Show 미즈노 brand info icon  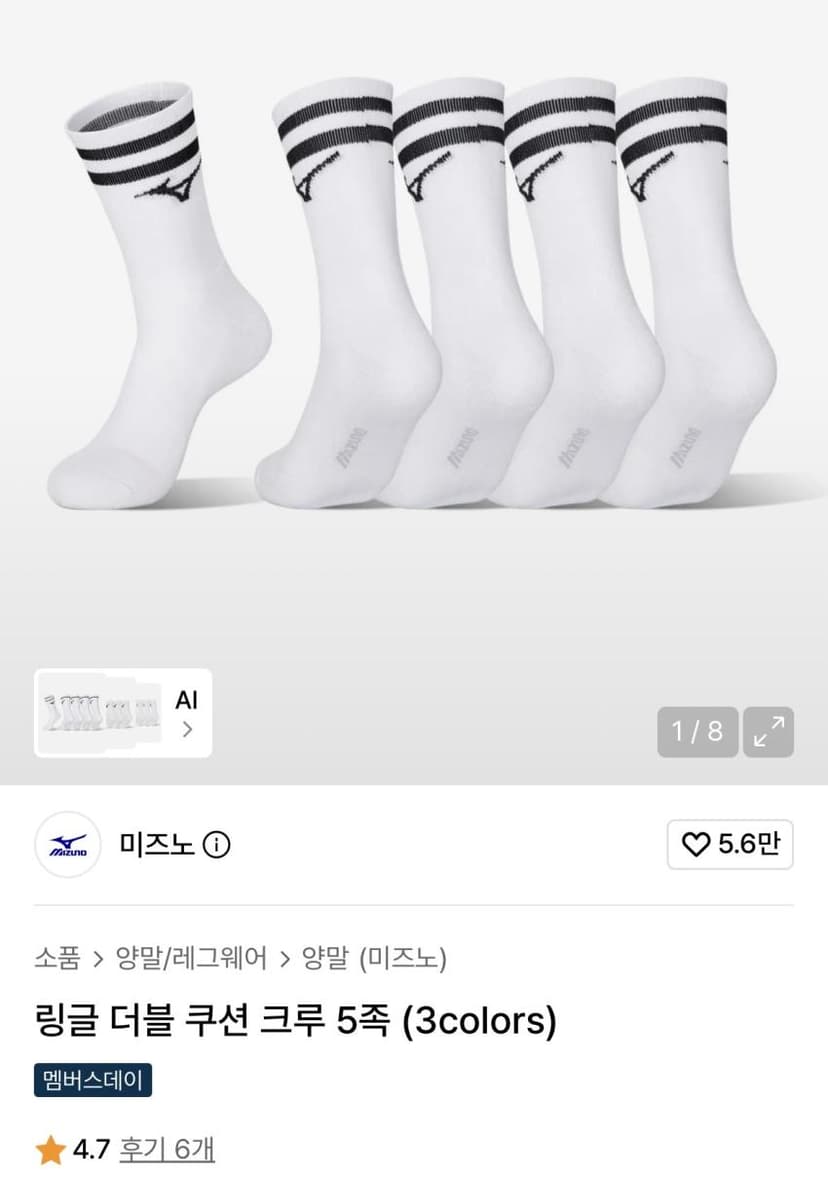pyautogui.click(x=217, y=845)
